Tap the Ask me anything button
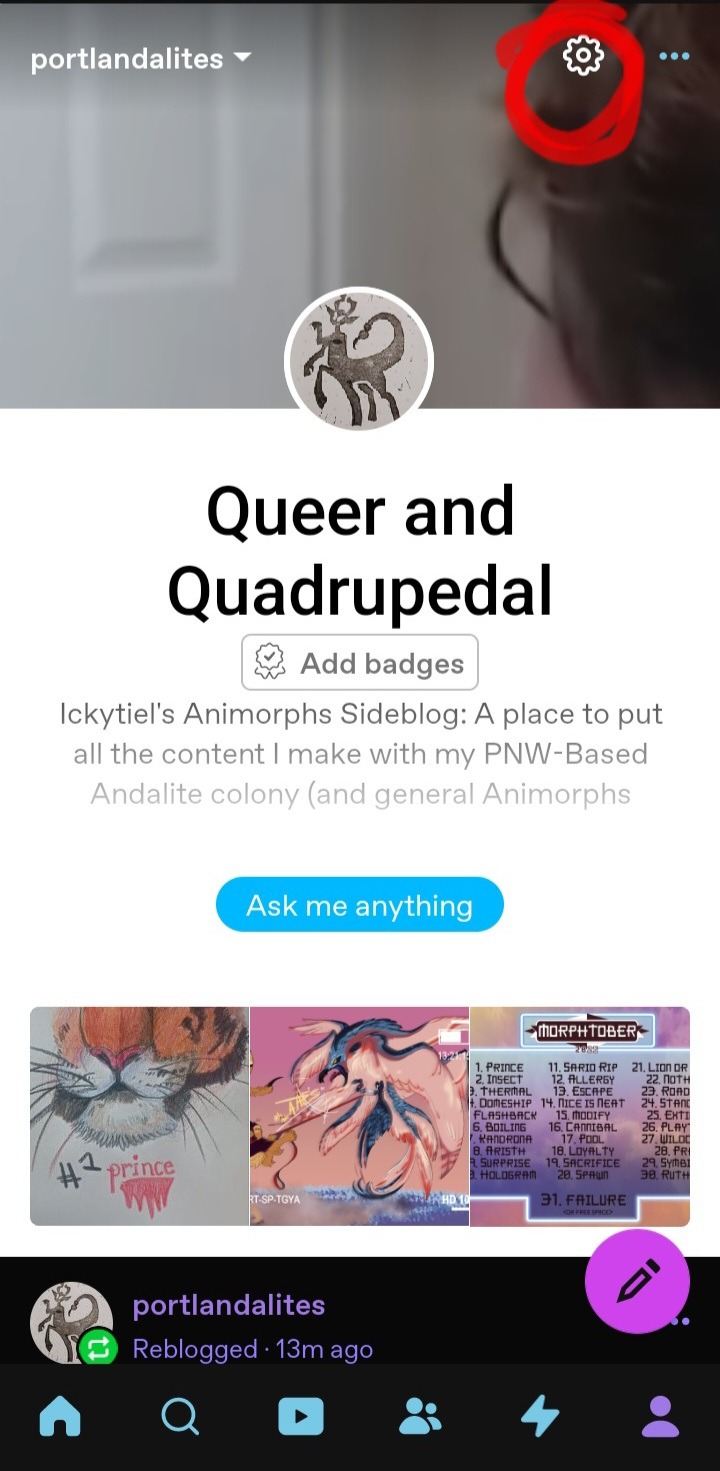720x1471 pixels. tap(359, 905)
